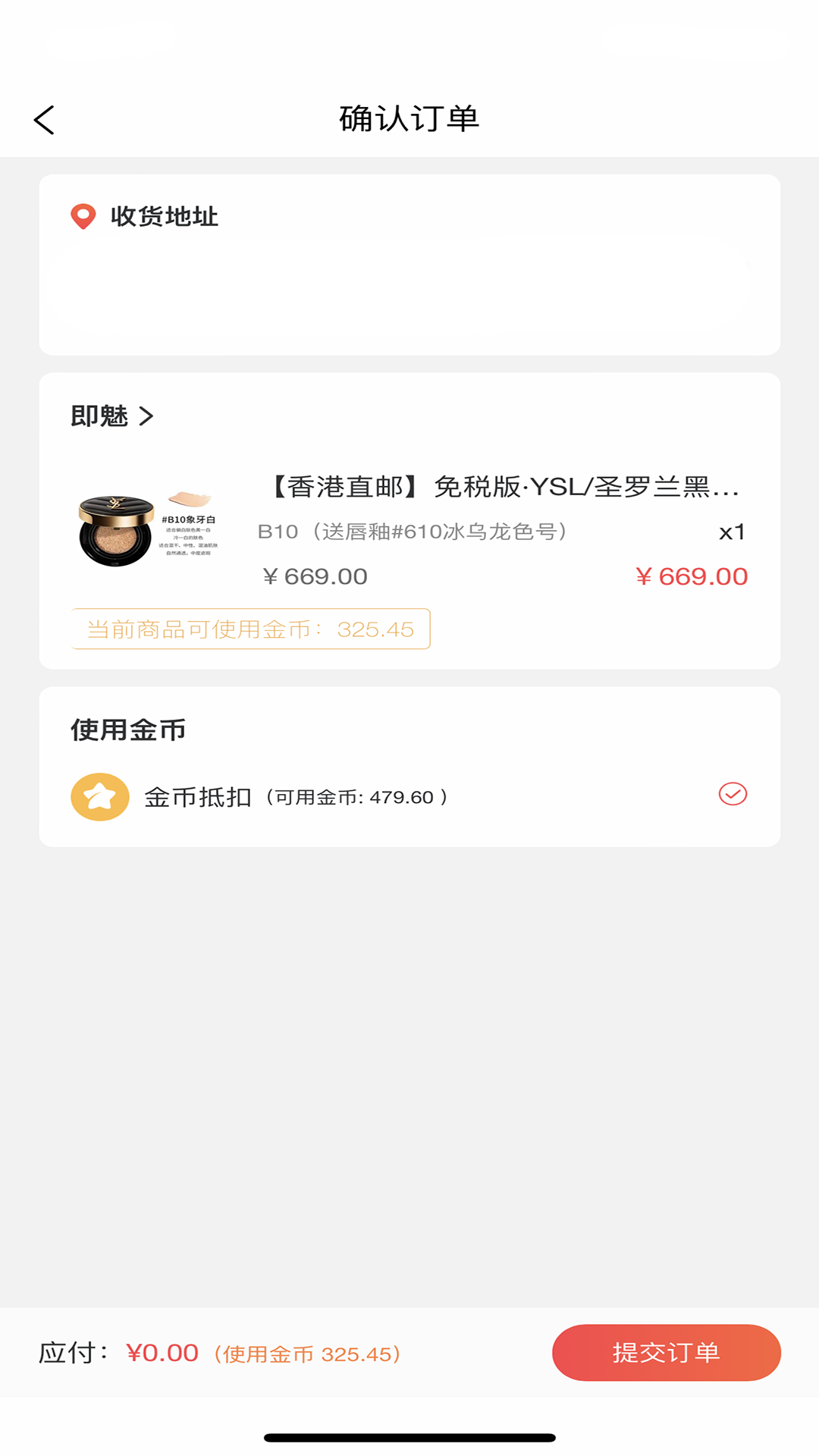
Task: Tap the product title 香港直邮 YSL
Action: coord(500,489)
